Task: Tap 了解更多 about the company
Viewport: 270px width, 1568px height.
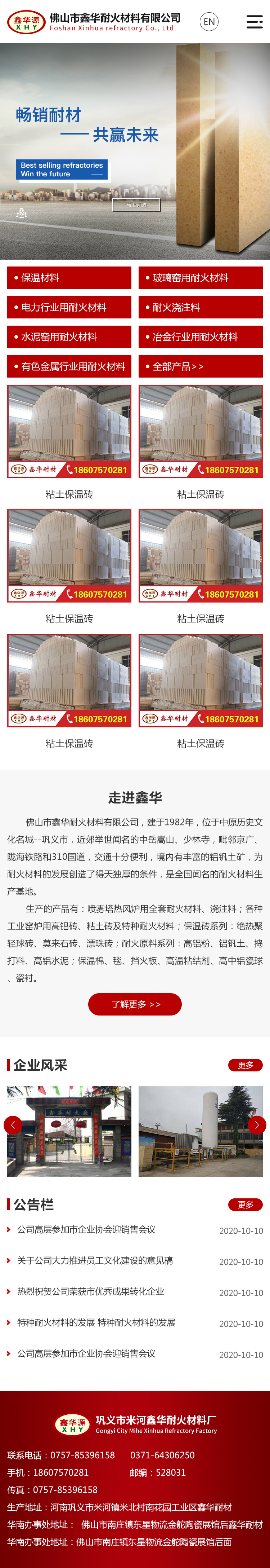Action: point(135,1004)
